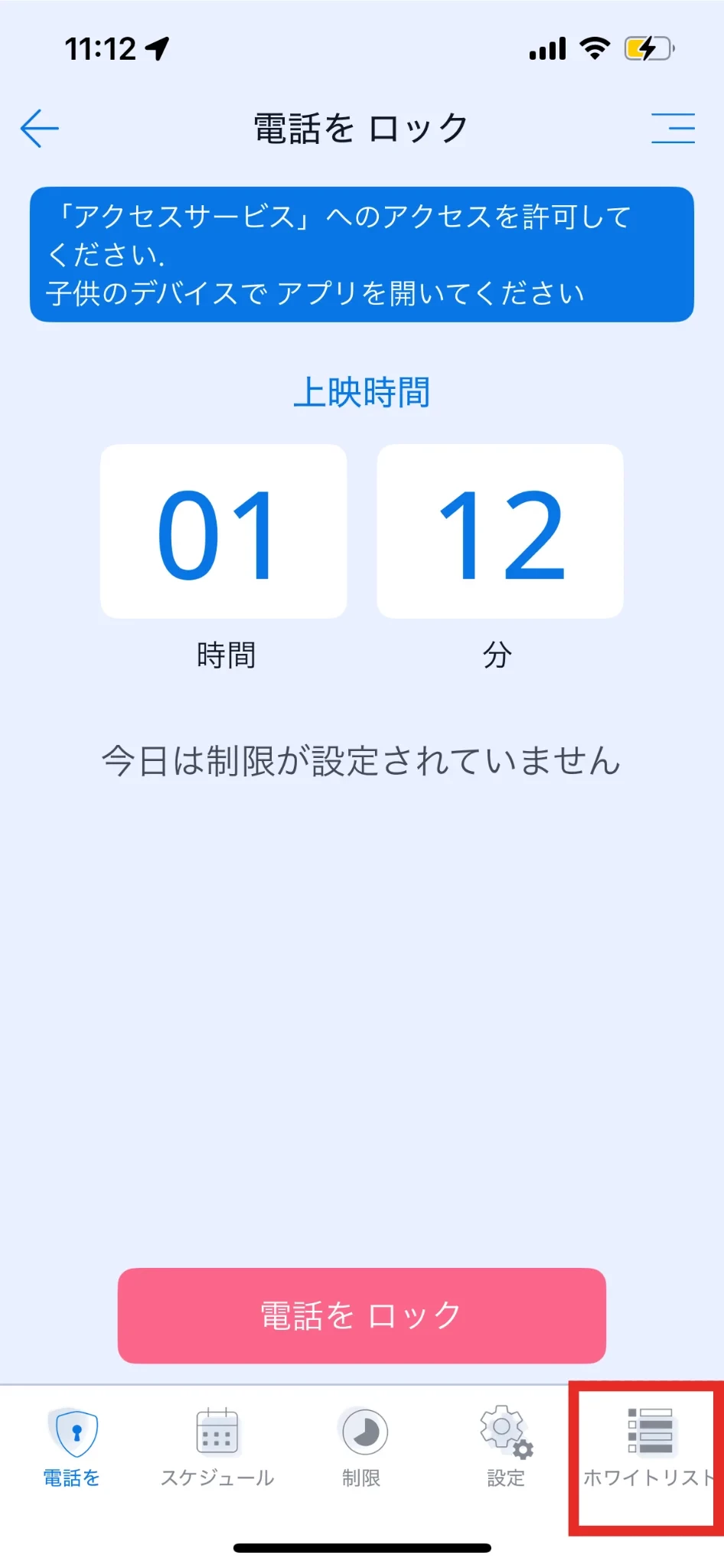Screen dimensions: 724x1568
Task: Open the menu icon at top right
Action: click(x=673, y=128)
